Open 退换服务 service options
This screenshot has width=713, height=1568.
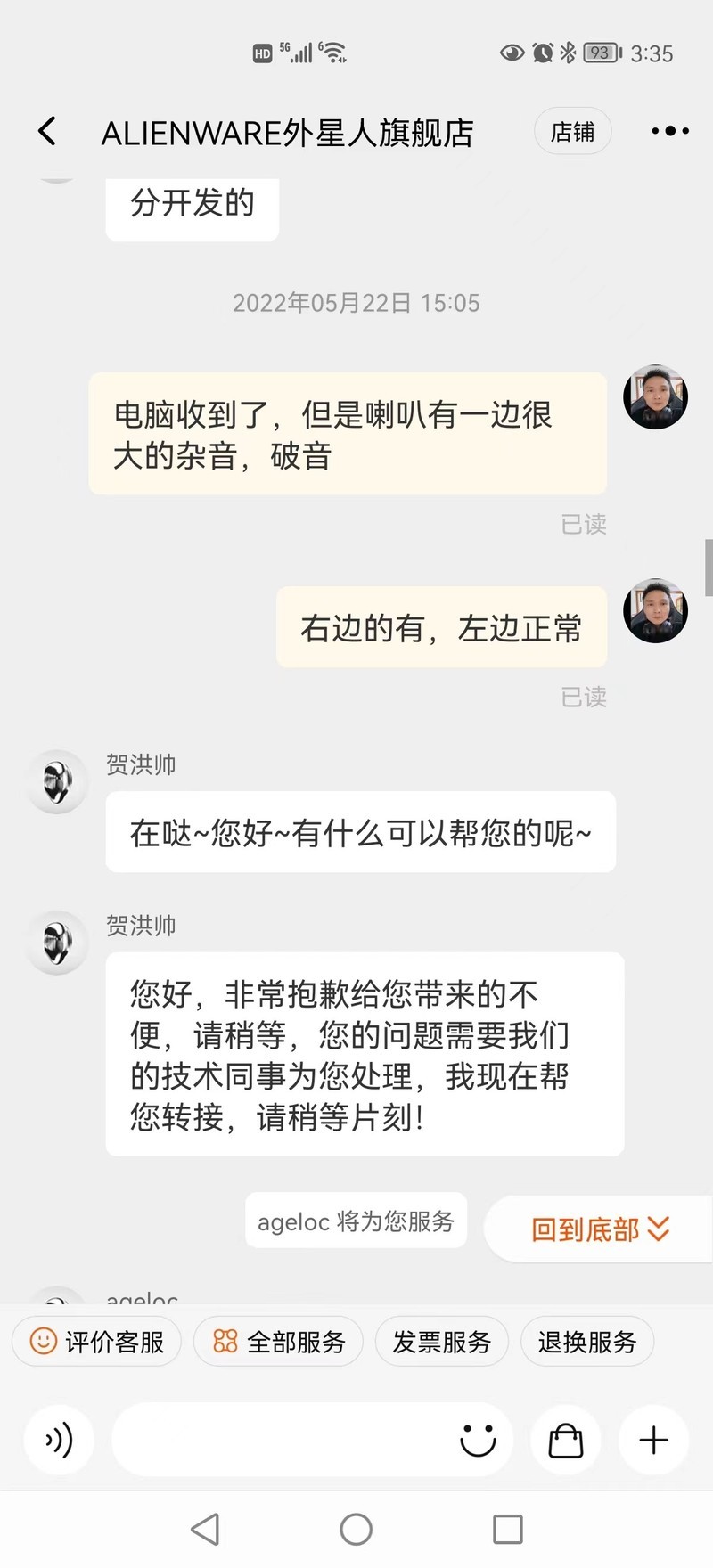(x=586, y=1341)
